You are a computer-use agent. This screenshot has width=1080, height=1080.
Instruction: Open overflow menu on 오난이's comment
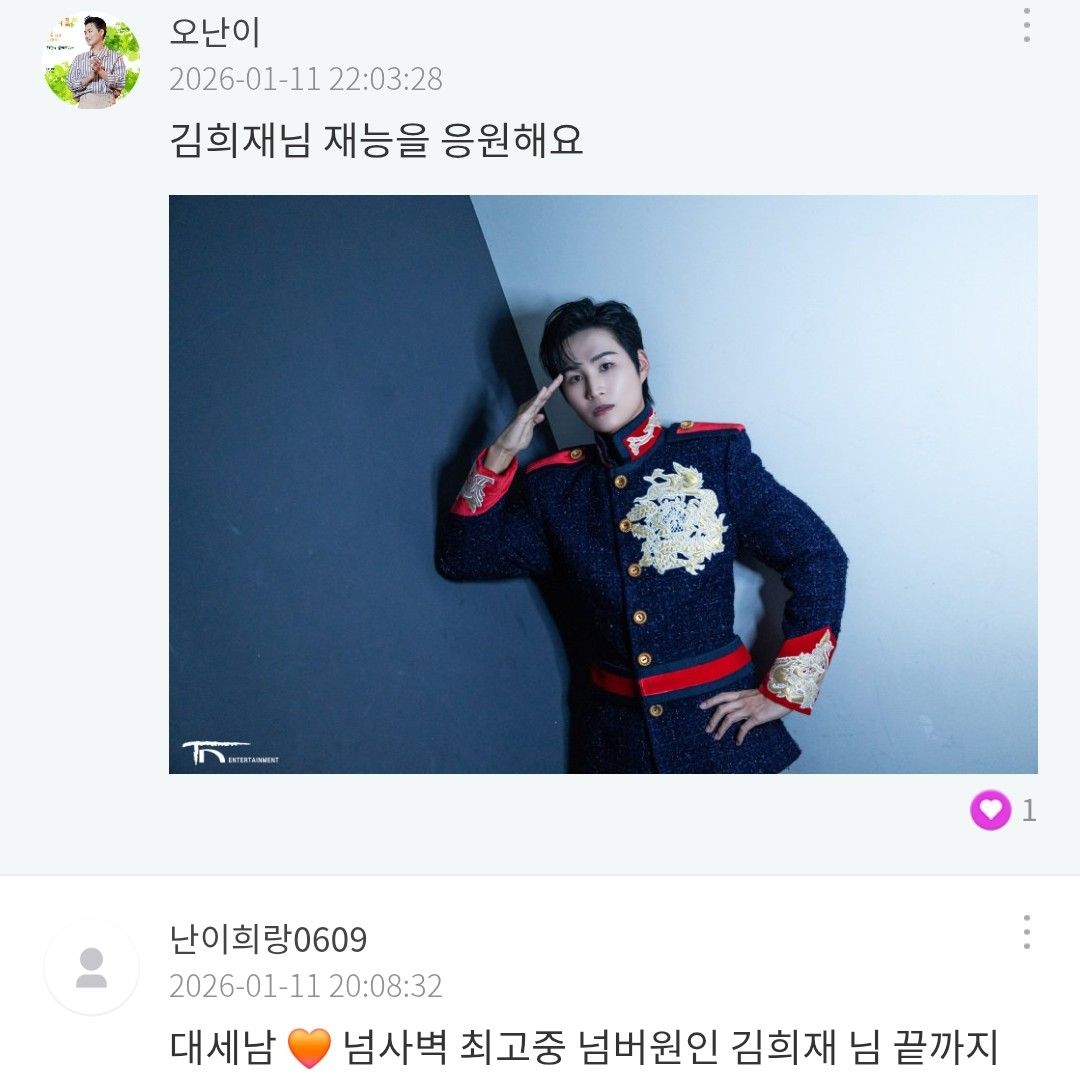(1026, 26)
